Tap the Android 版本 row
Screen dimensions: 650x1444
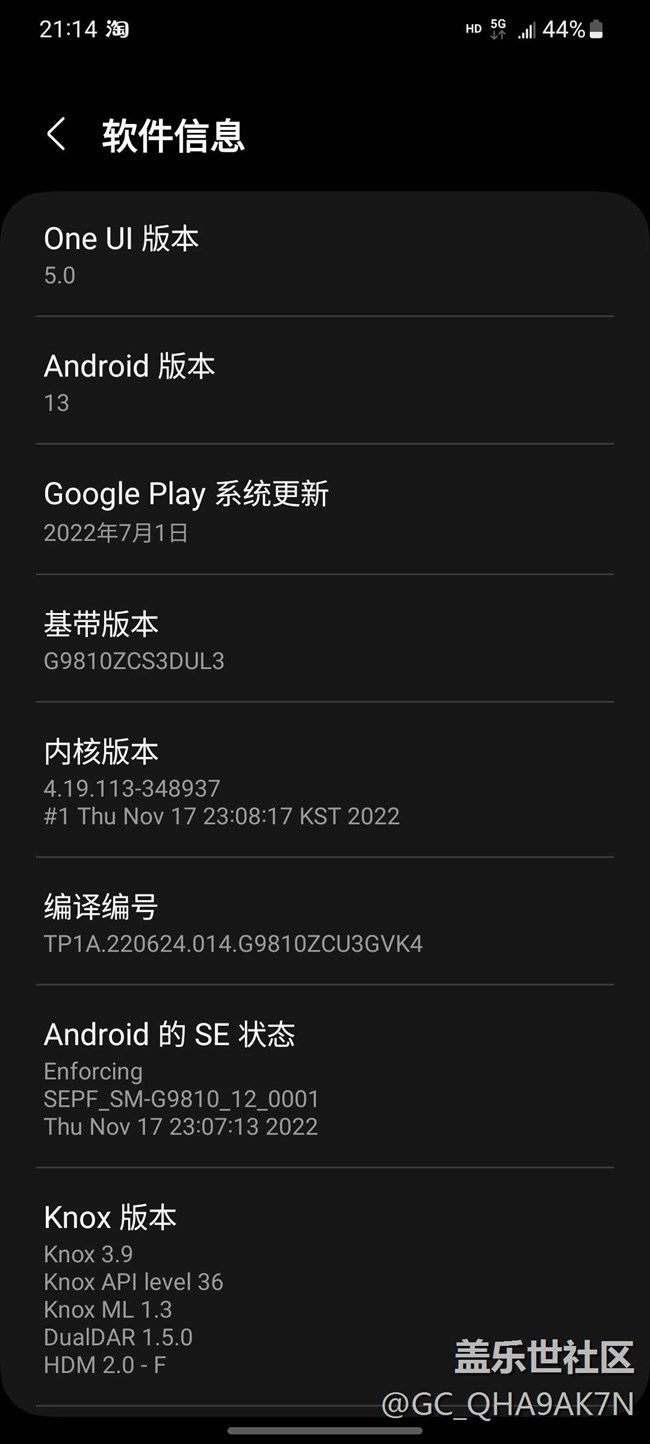pos(325,381)
